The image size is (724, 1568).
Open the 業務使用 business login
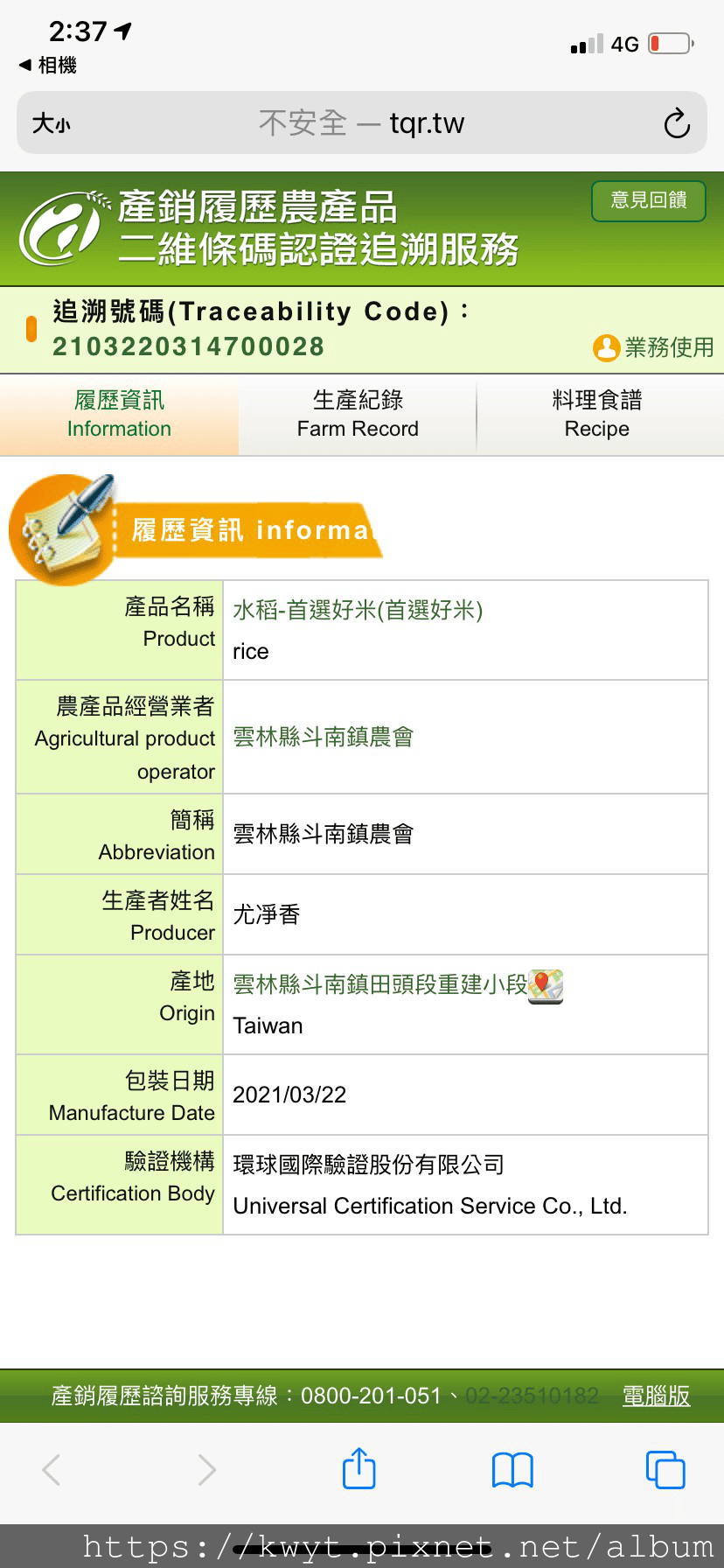click(x=653, y=347)
